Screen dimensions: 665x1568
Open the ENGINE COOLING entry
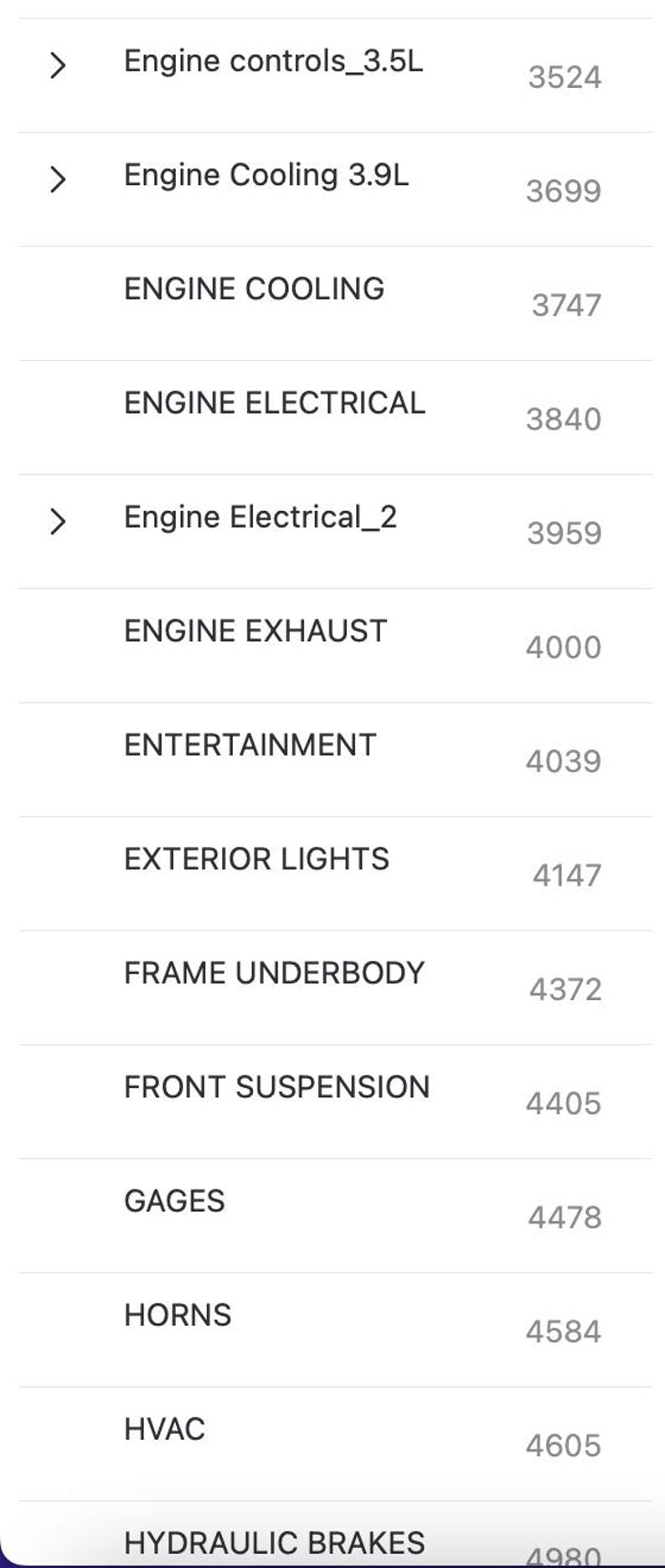pos(254,289)
